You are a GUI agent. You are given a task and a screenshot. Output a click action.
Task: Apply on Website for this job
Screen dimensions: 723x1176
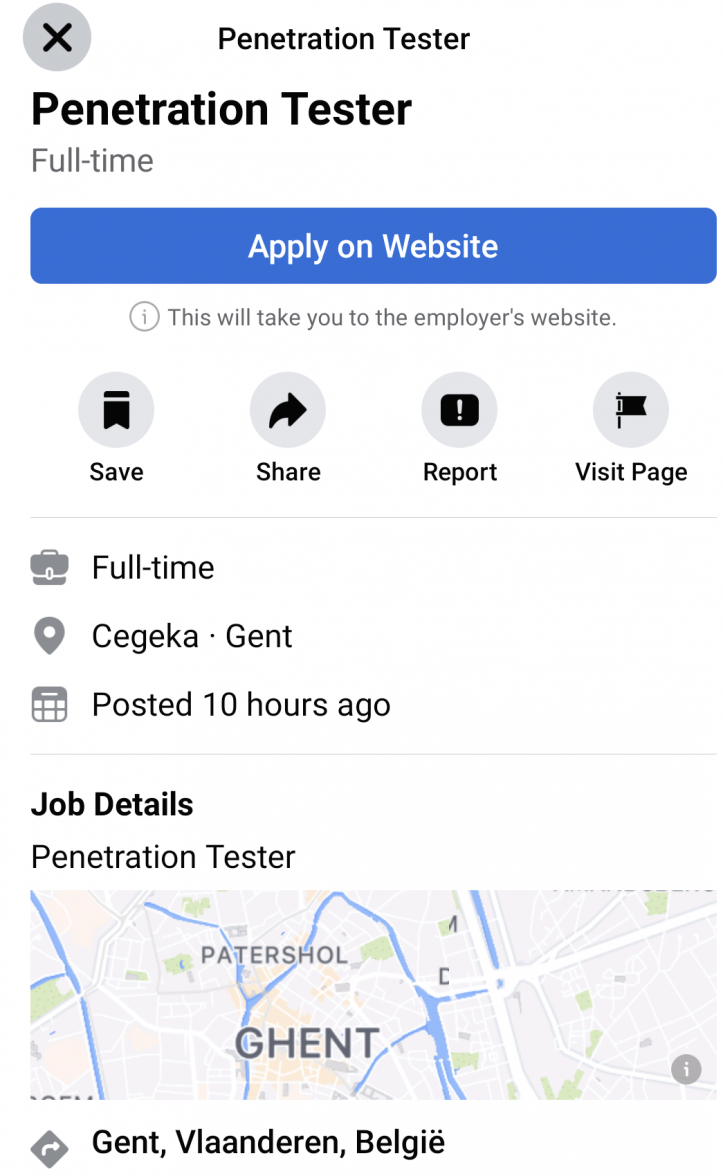click(372, 246)
